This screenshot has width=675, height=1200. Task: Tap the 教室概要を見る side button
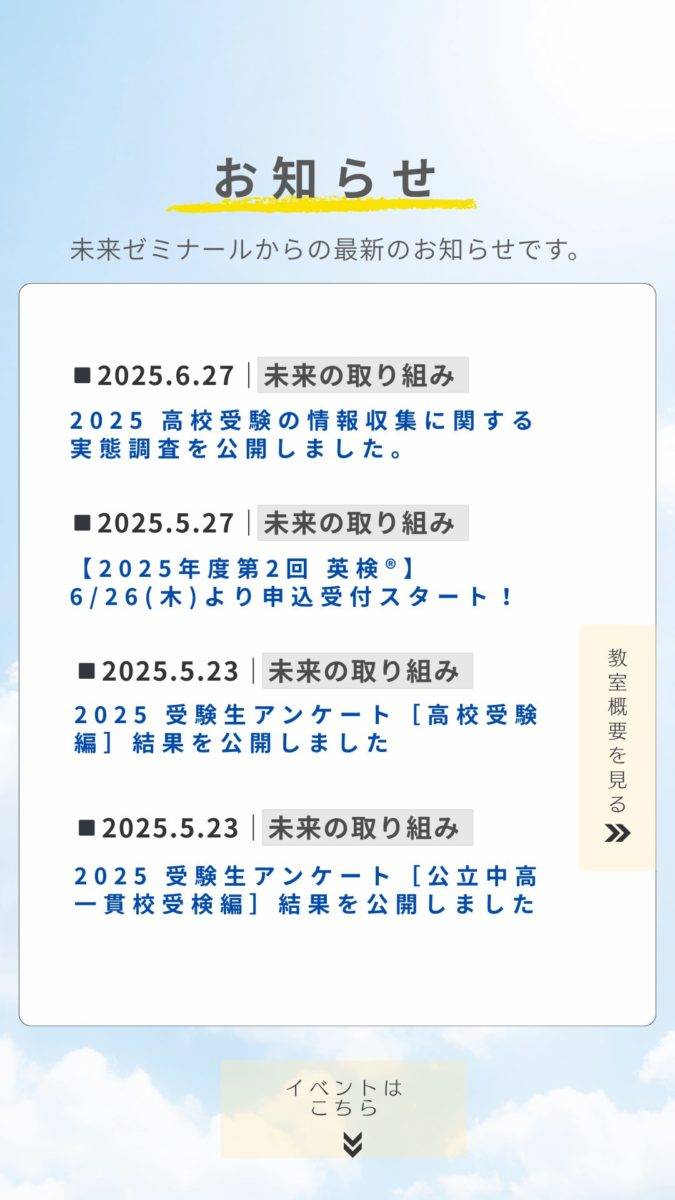click(x=617, y=747)
